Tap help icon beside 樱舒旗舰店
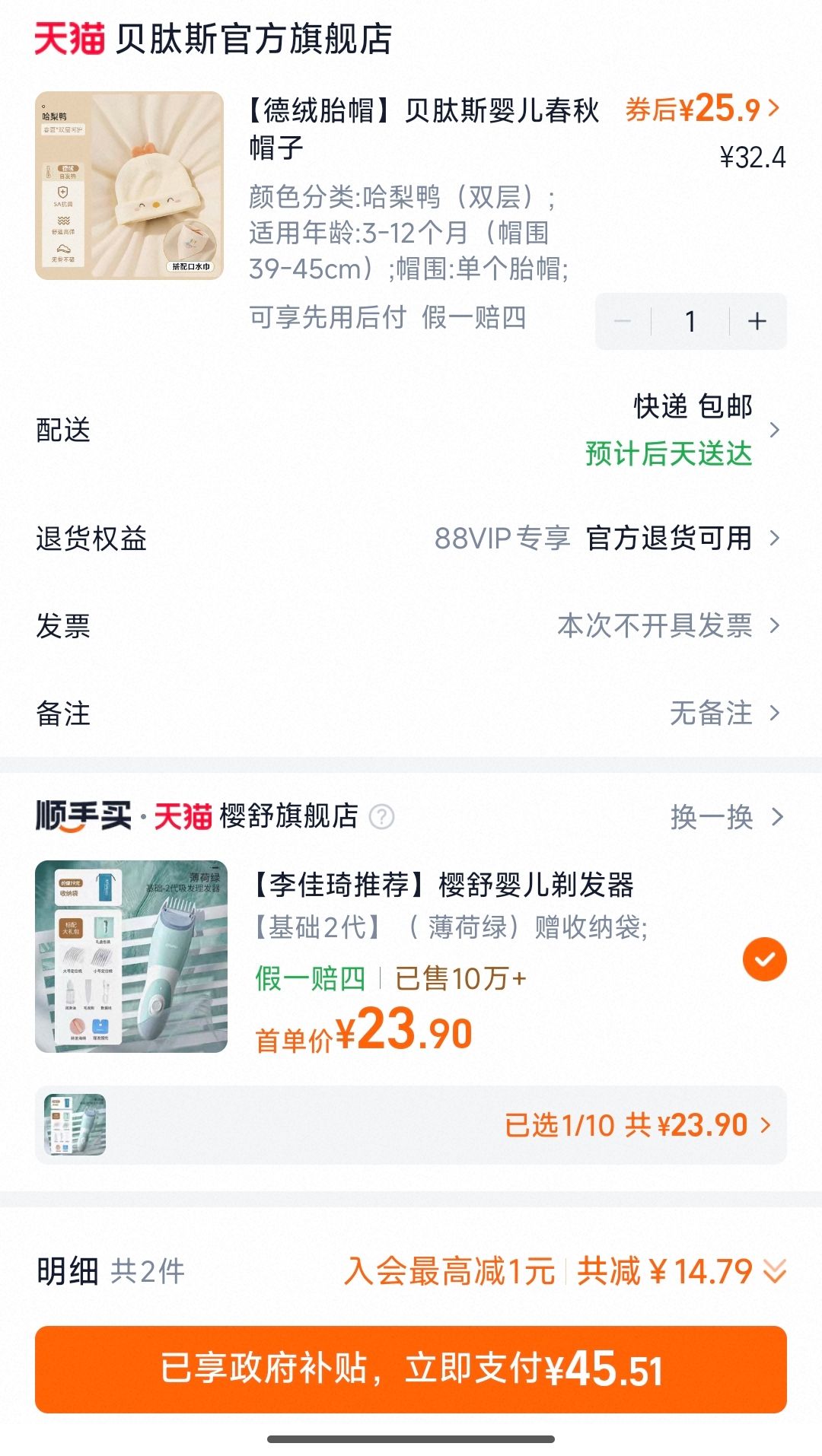 (381, 817)
